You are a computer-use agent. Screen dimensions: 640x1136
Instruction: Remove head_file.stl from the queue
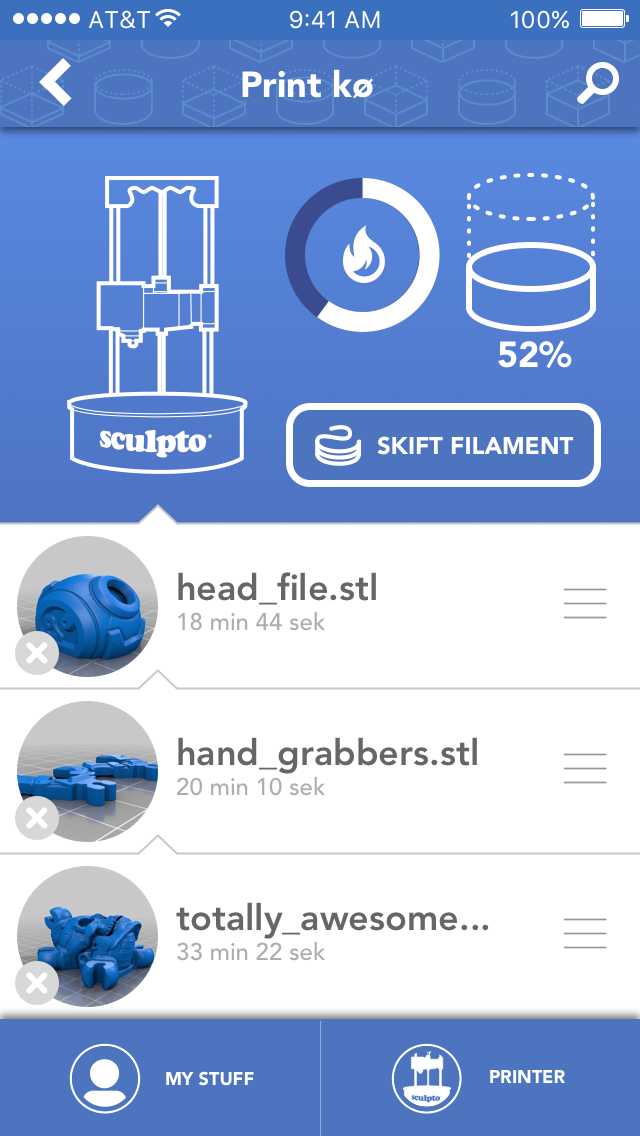(x=37, y=654)
